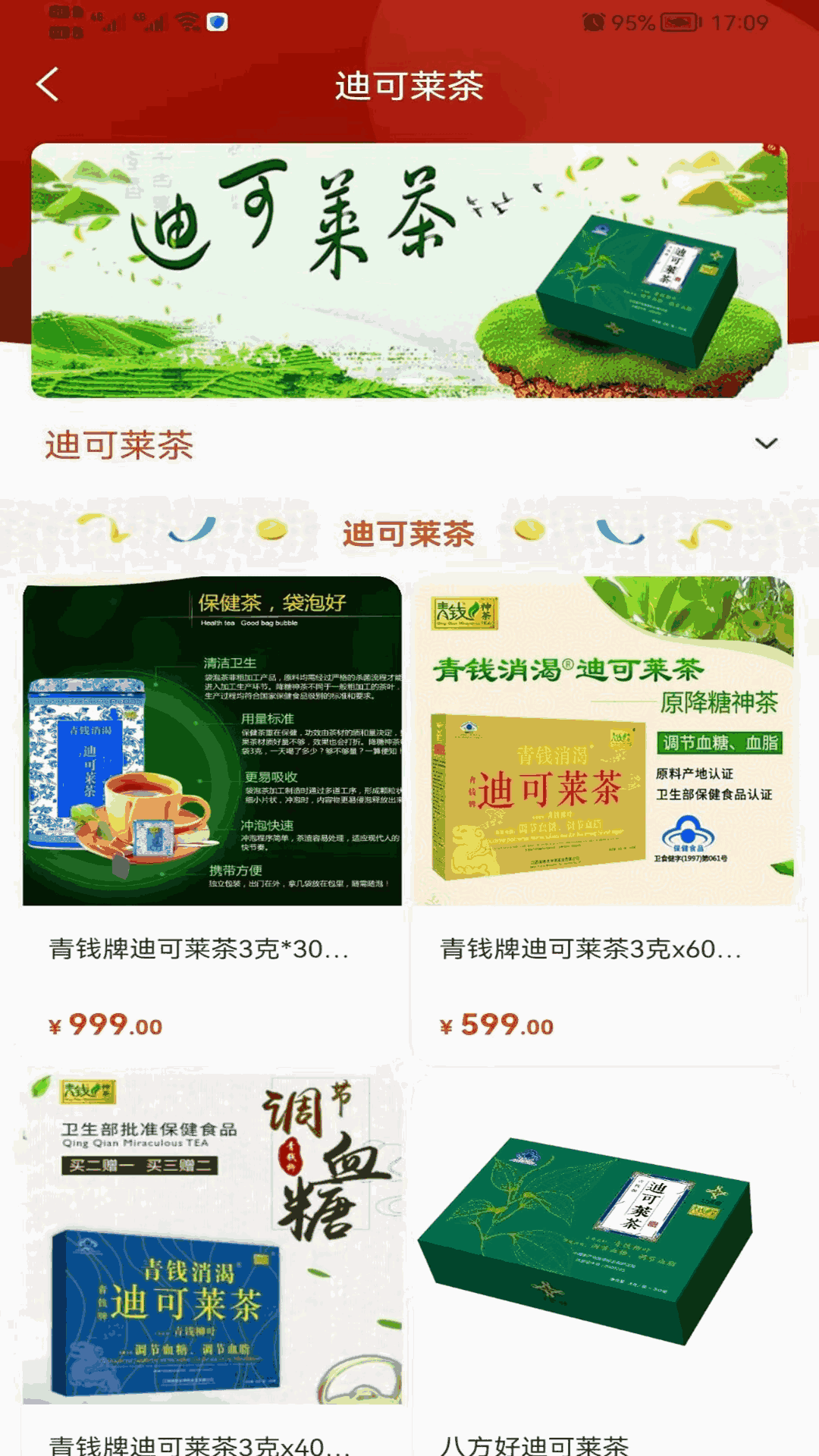The width and height of the screenshot is (819, 1456).
Task: Go back from the 迪可莱茶 page
Action: pyautogui.click(x=48, y=84)
